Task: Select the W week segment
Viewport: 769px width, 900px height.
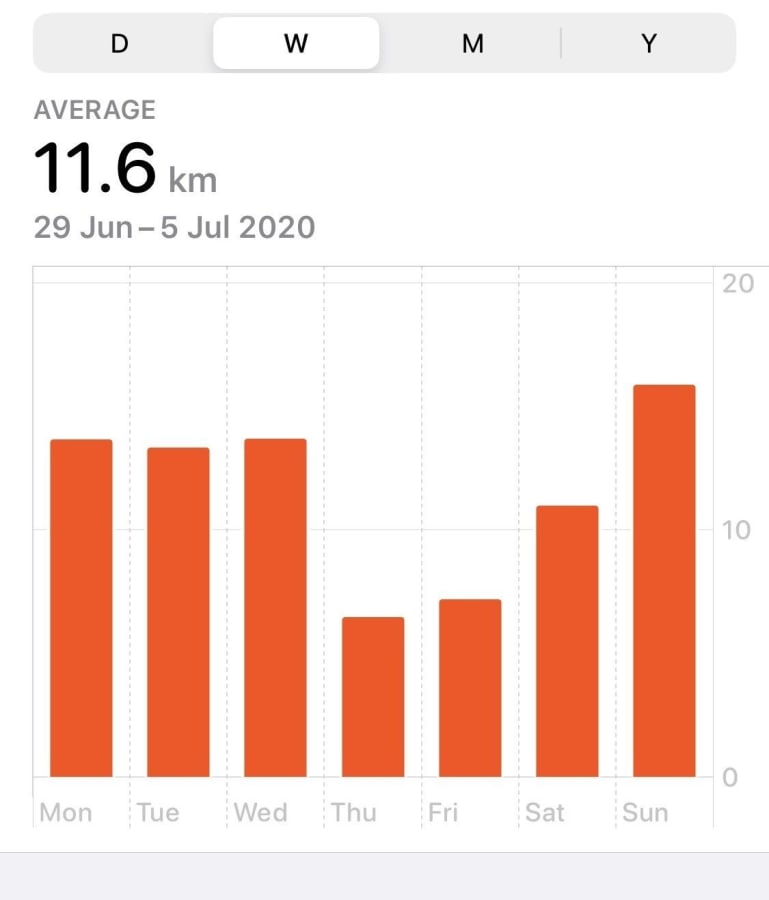Action: [296, 43]
